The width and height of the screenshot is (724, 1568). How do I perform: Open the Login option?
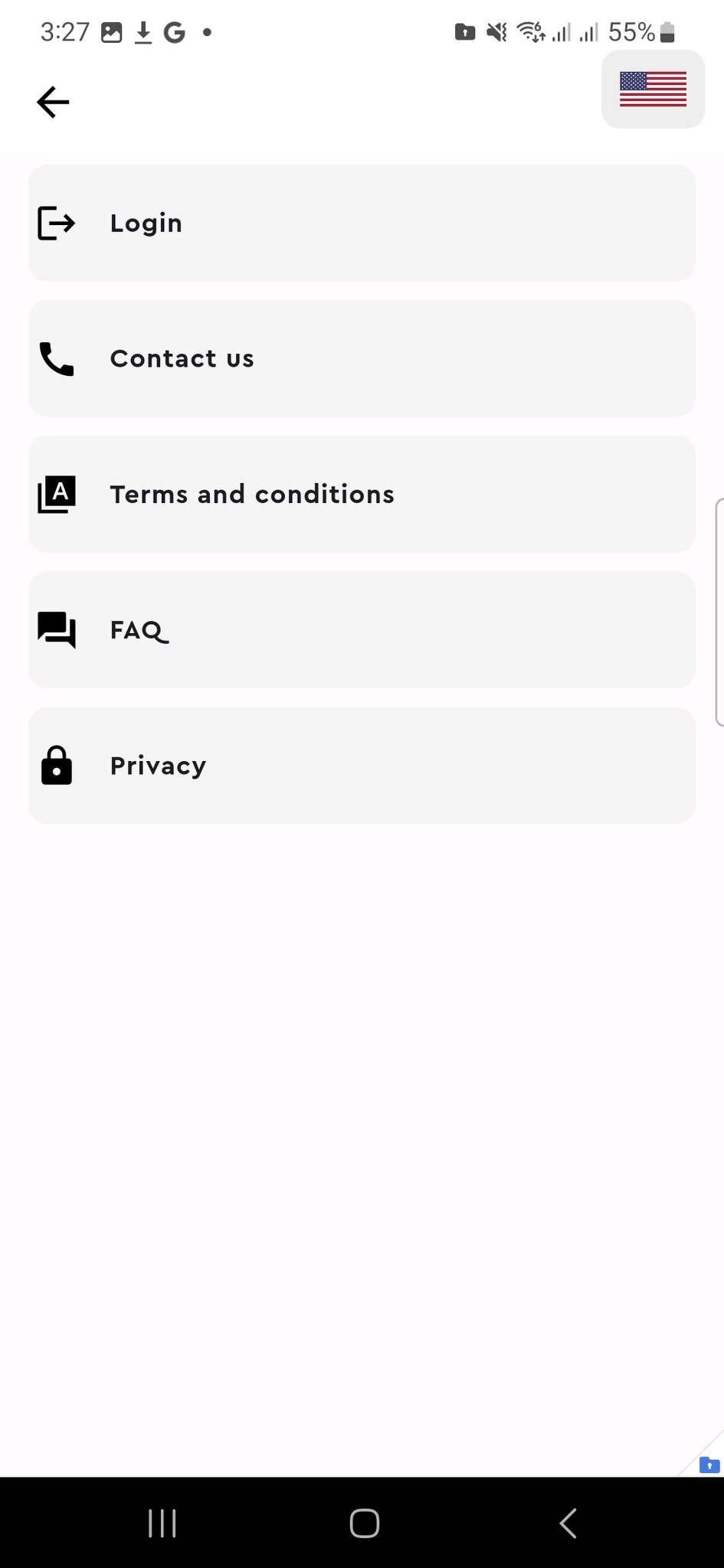click(362, 223)
